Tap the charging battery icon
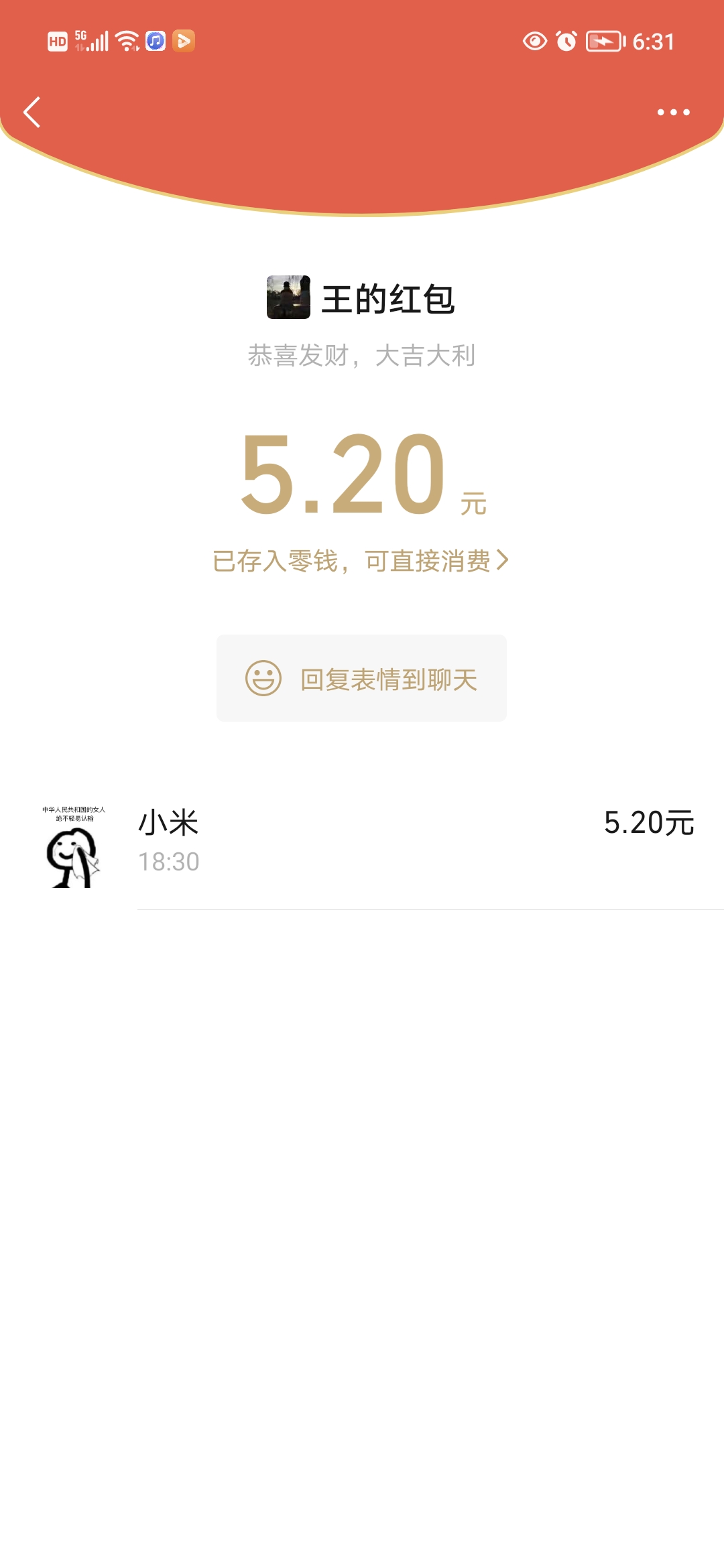Screen dimensions: 724x1568 (x=603, y=42)
